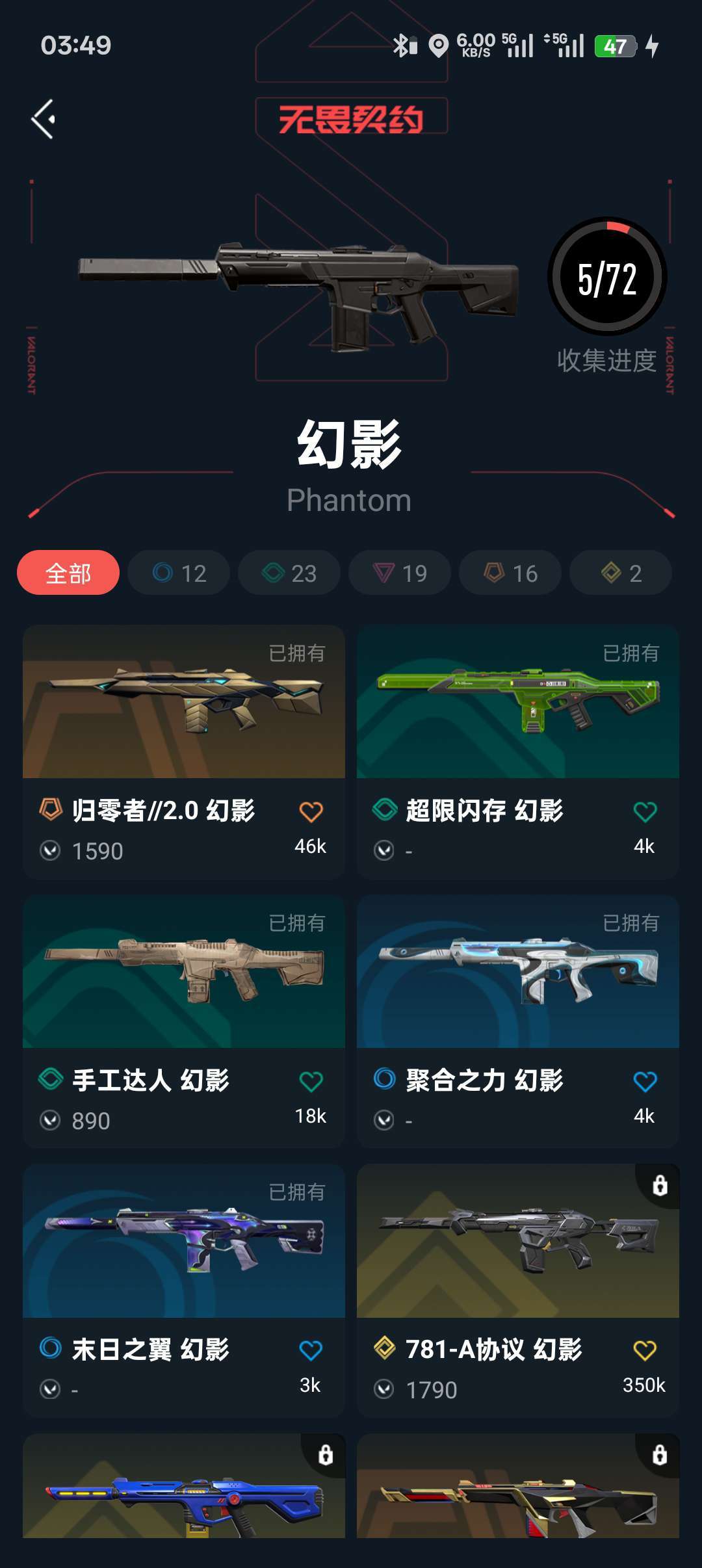
Task: Select the 全部 filter chip
Action: point(68,573)
